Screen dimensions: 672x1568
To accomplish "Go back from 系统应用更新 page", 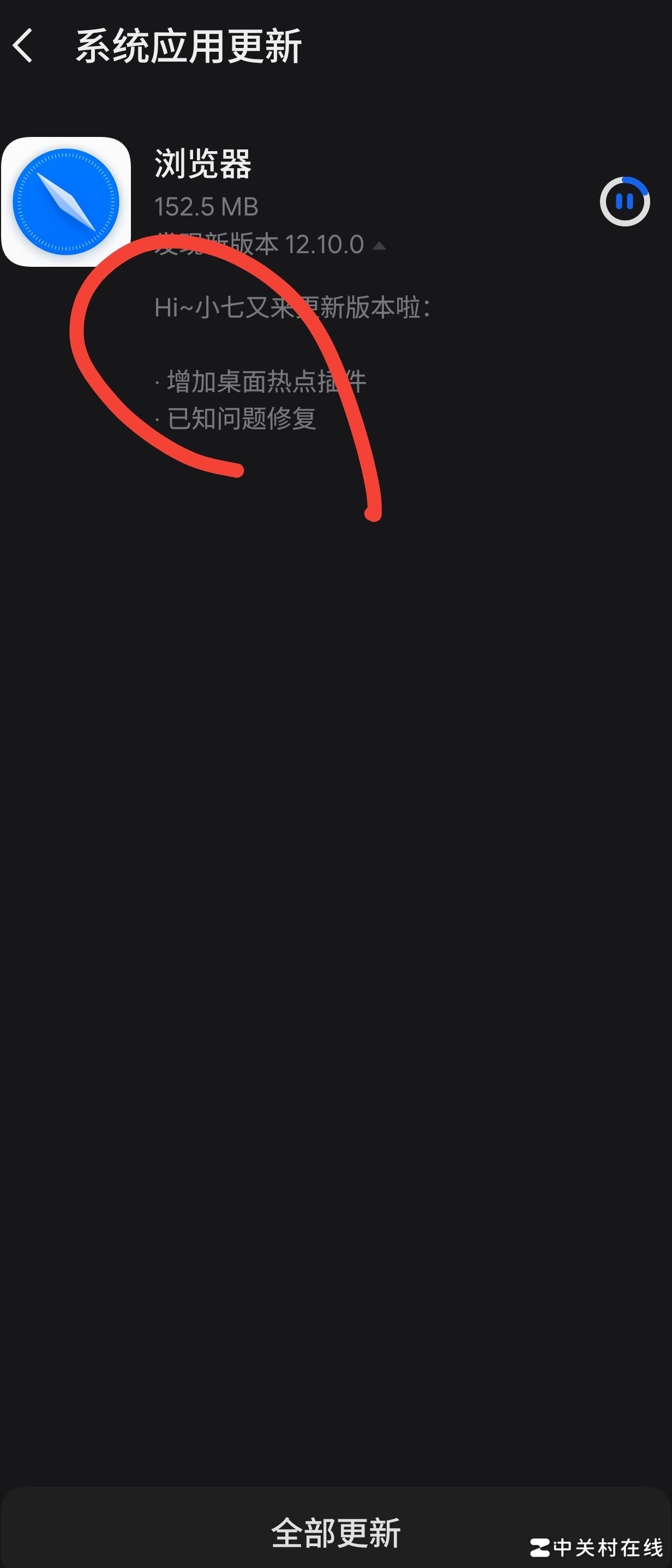I will click(x=23, y=46).
